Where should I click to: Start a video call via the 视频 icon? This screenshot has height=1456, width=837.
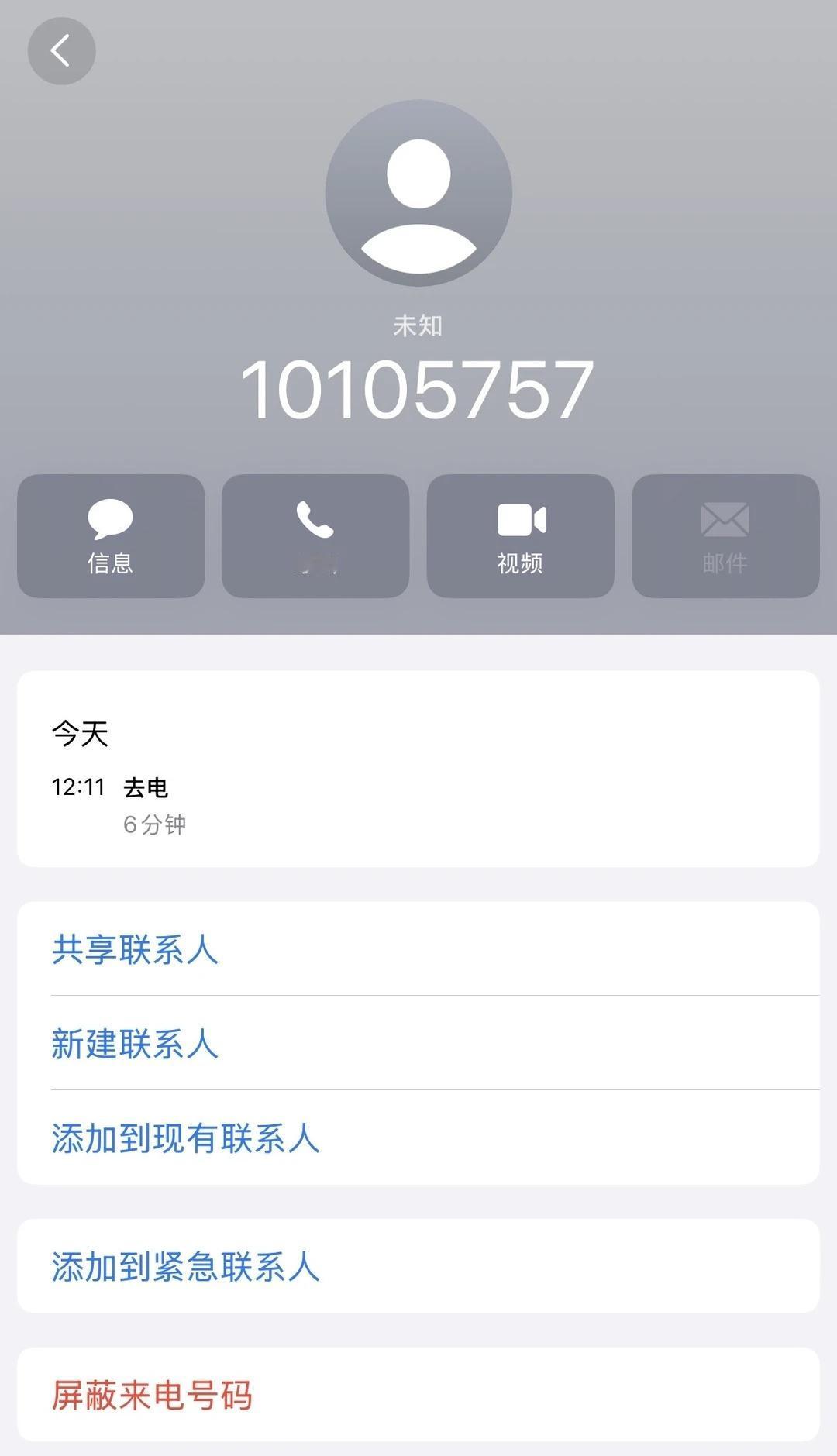[519, 518]
